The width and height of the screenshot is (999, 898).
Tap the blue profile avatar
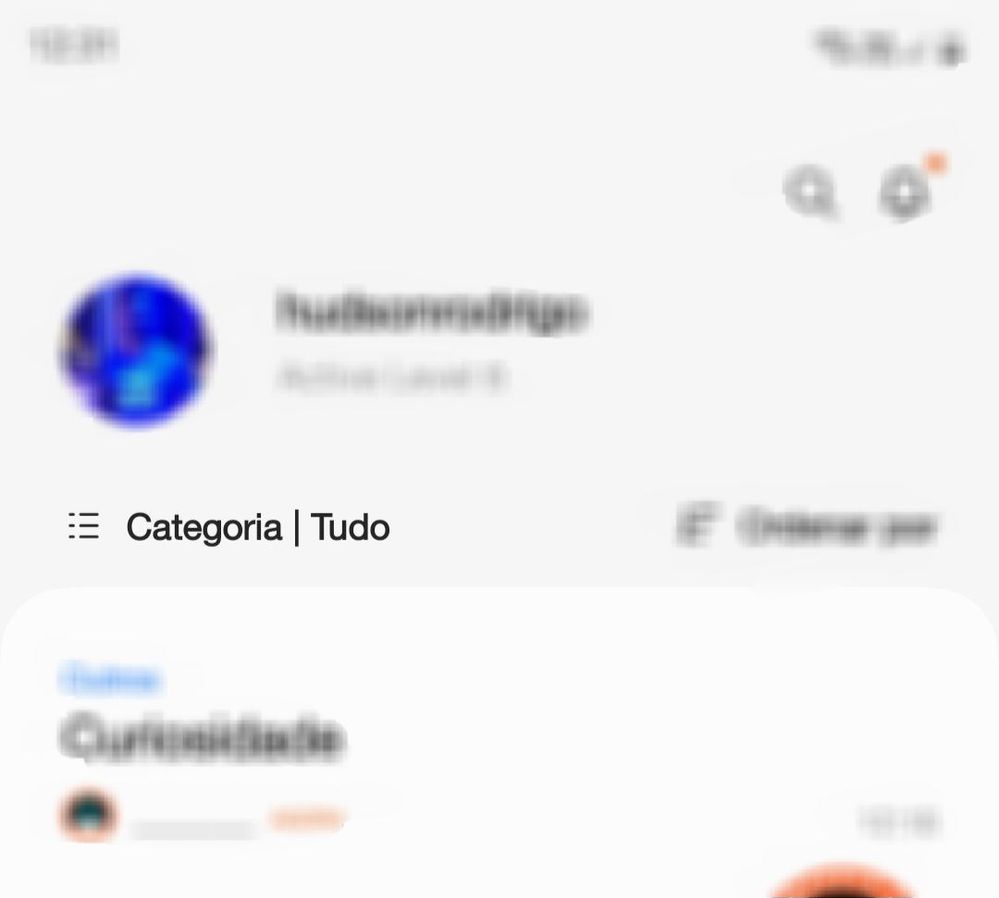click(136, 351)
